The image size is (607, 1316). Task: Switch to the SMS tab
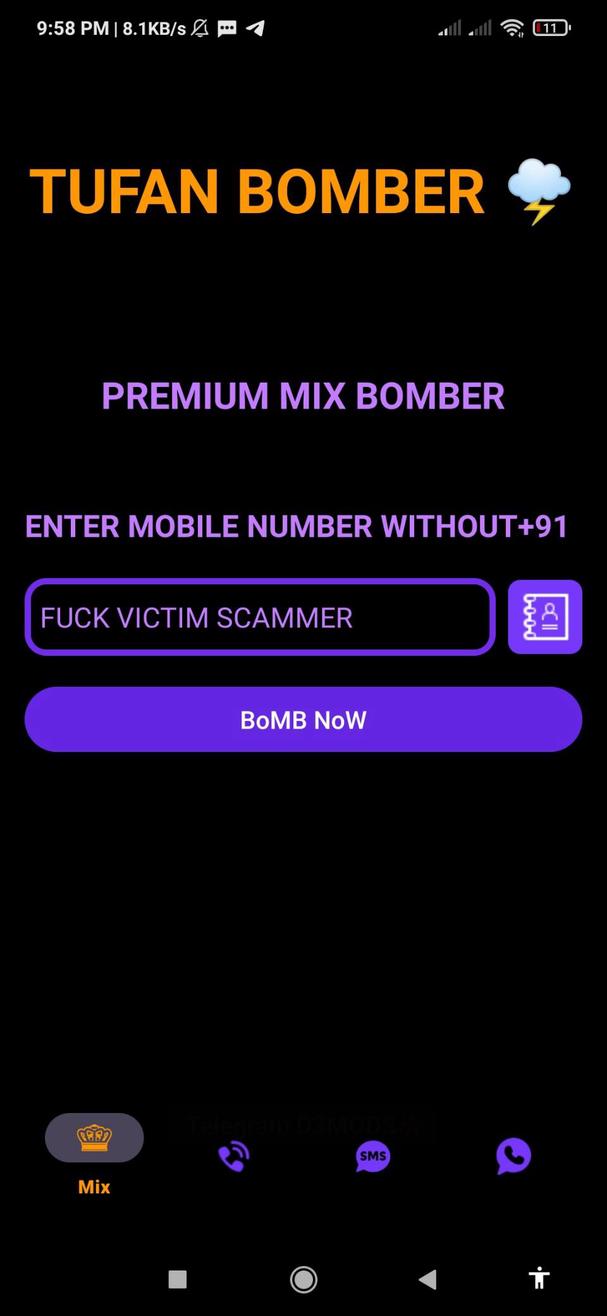click(373, 1157)
